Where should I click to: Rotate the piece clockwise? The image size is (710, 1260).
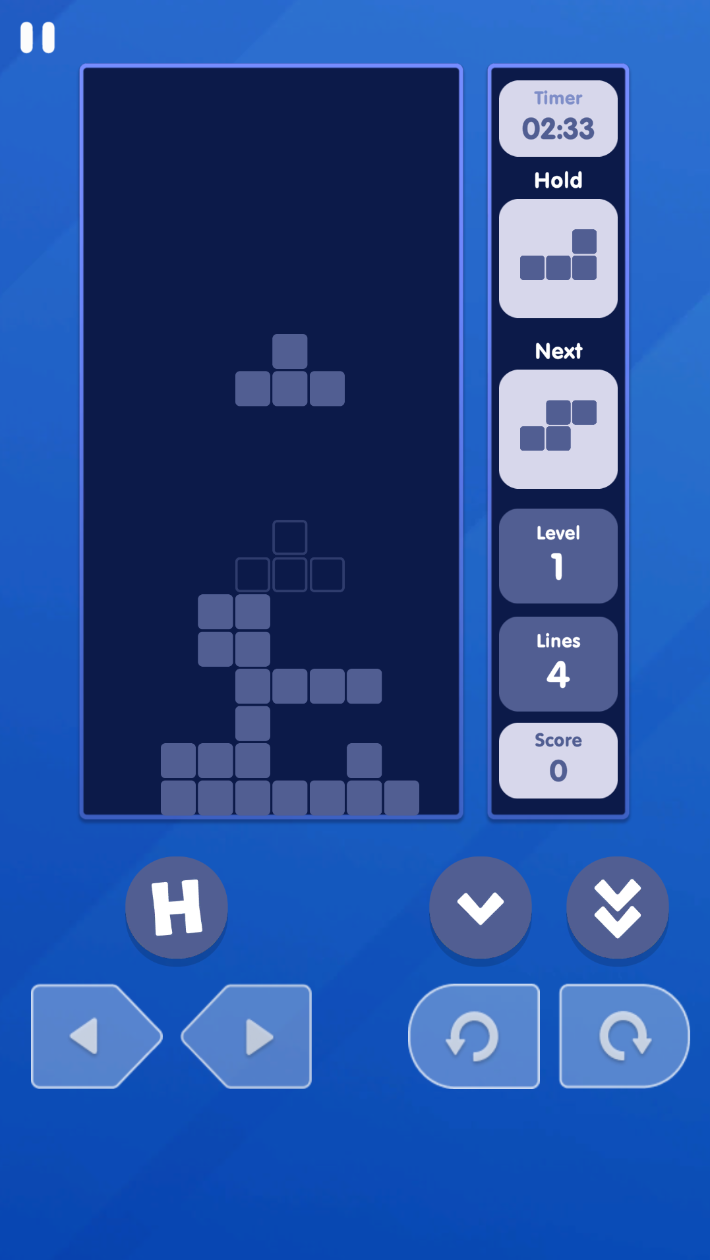[625, 1036]
